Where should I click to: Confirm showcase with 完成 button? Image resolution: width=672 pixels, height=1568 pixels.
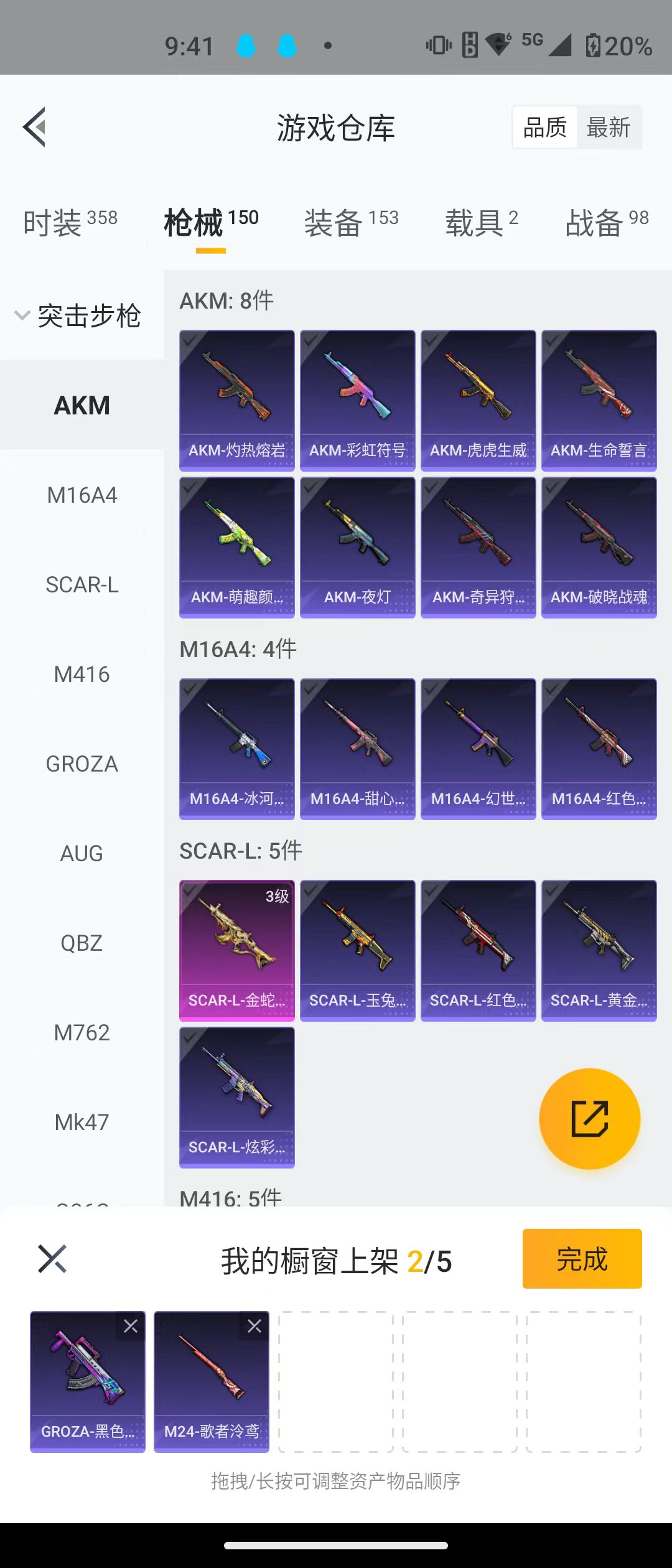pos(582,1259)
